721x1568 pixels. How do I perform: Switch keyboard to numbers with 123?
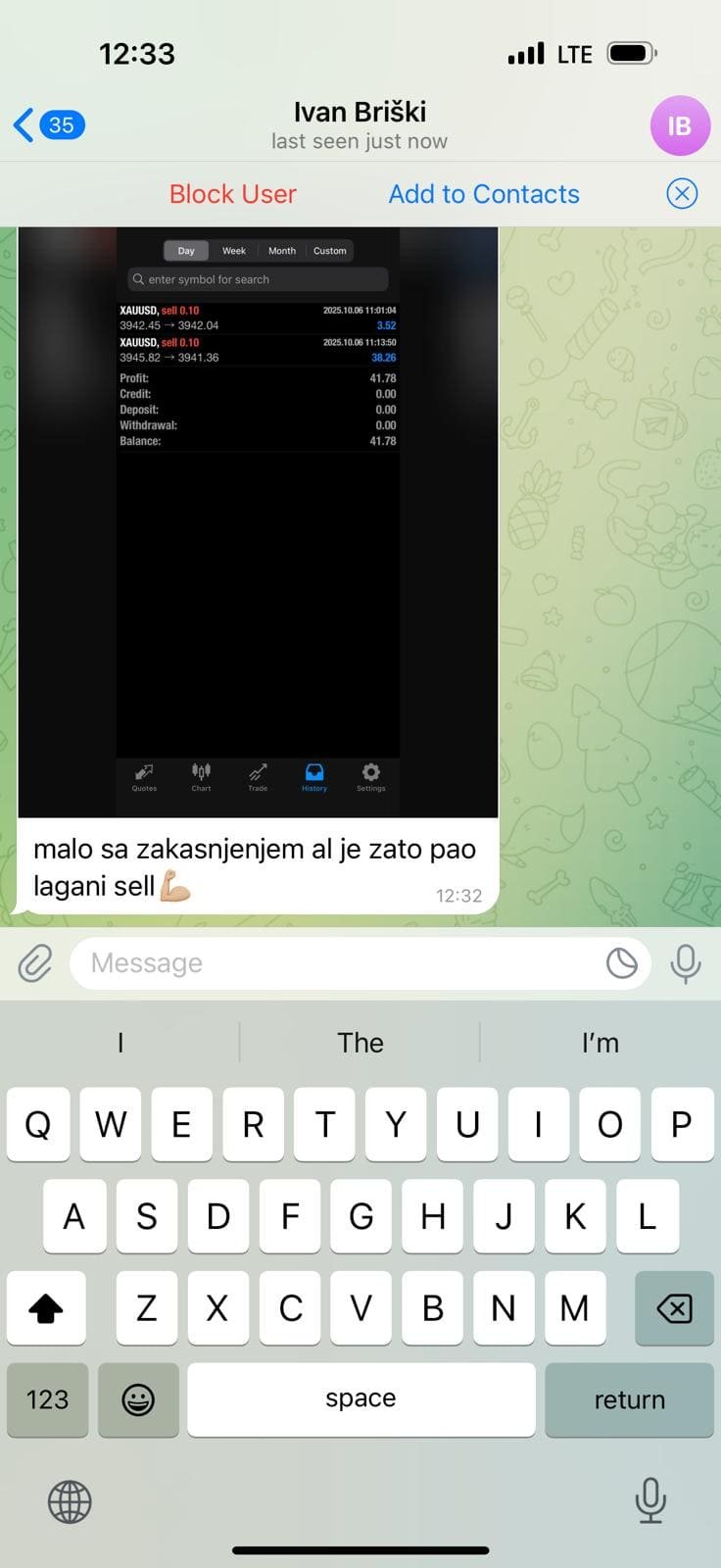coord(47,1399)
